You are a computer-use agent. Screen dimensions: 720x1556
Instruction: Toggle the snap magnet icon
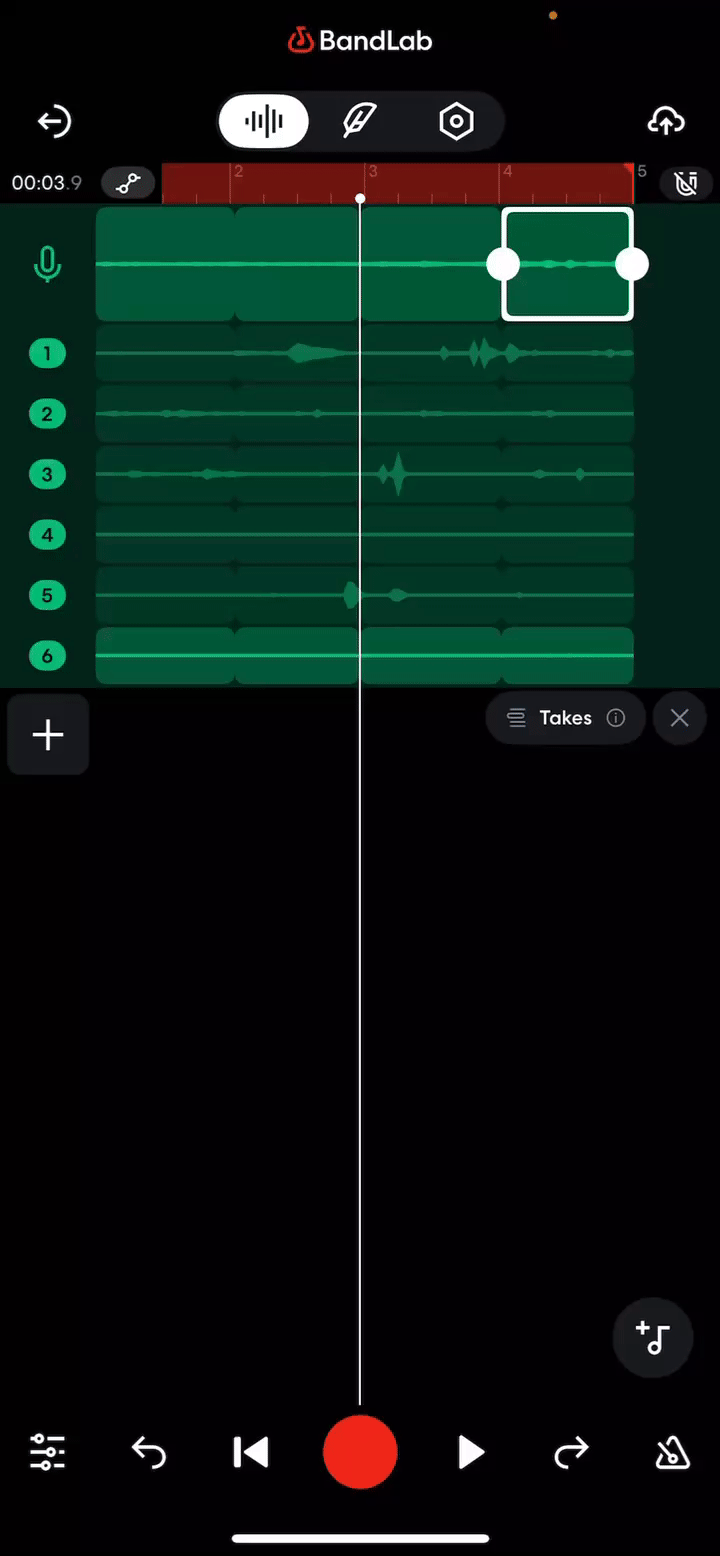[686, 183]
